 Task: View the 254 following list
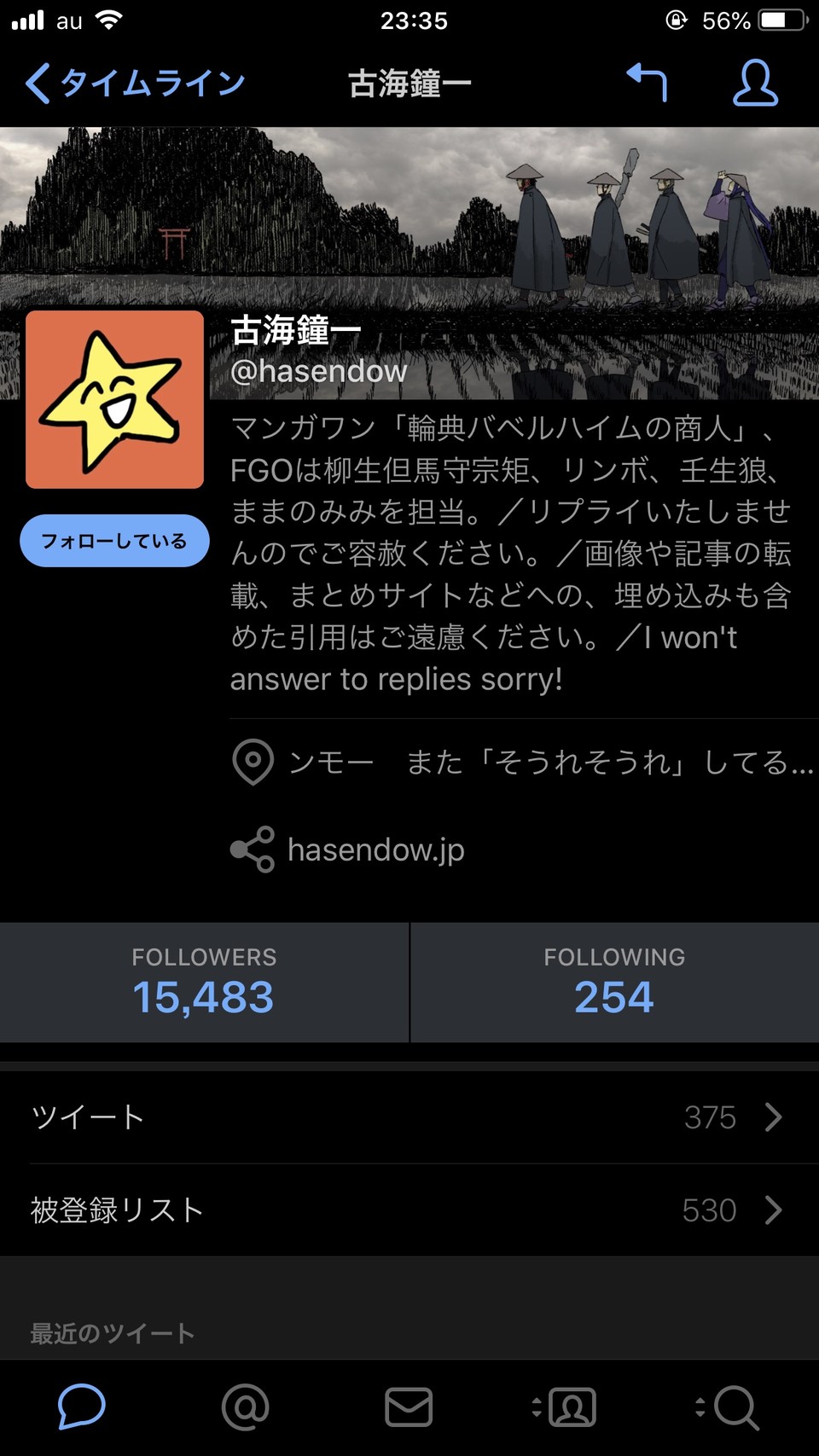pos(614,982)
